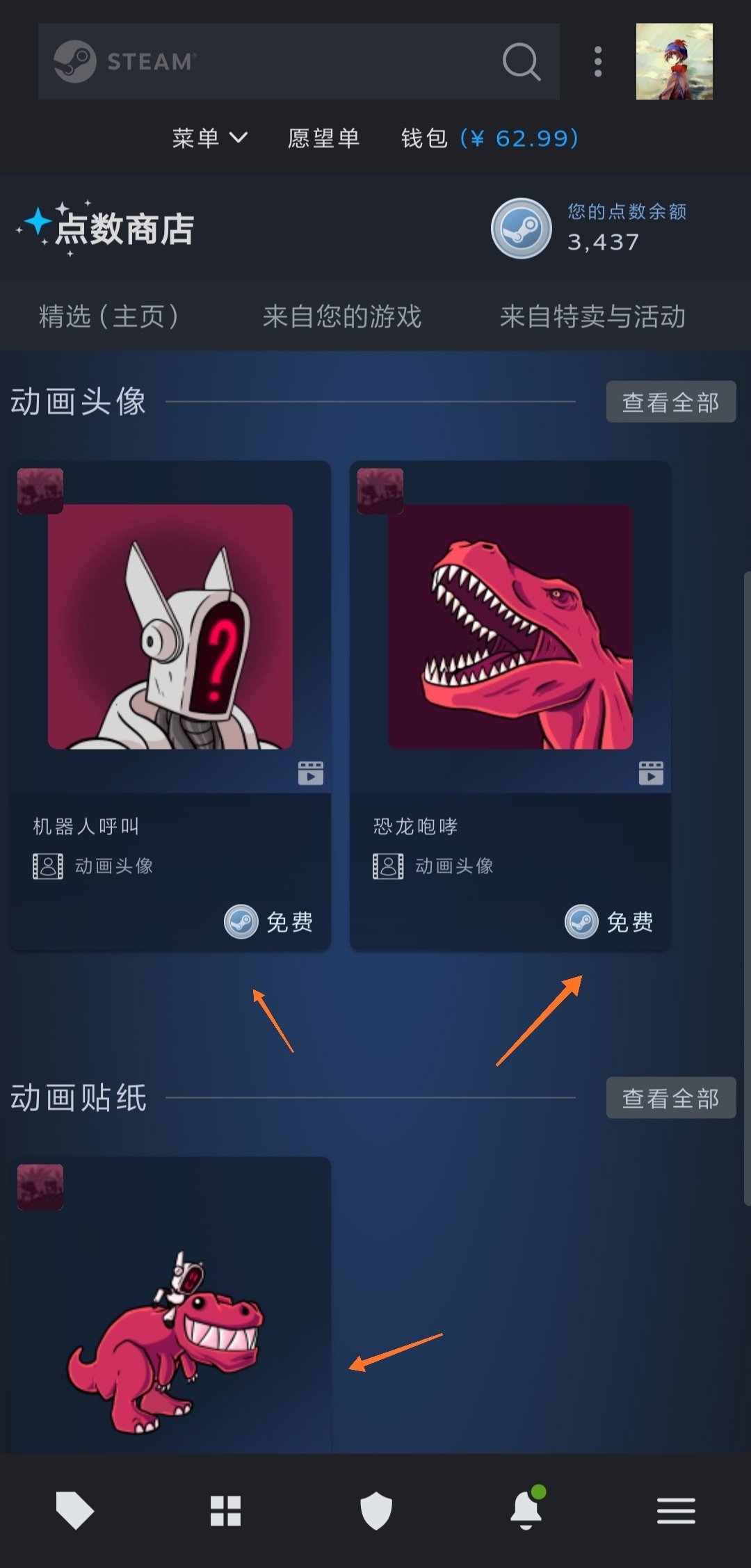The image size is (751, 1568).
Task: Open the Steam Guard shield tab
Action: (x=375, y=1510)
